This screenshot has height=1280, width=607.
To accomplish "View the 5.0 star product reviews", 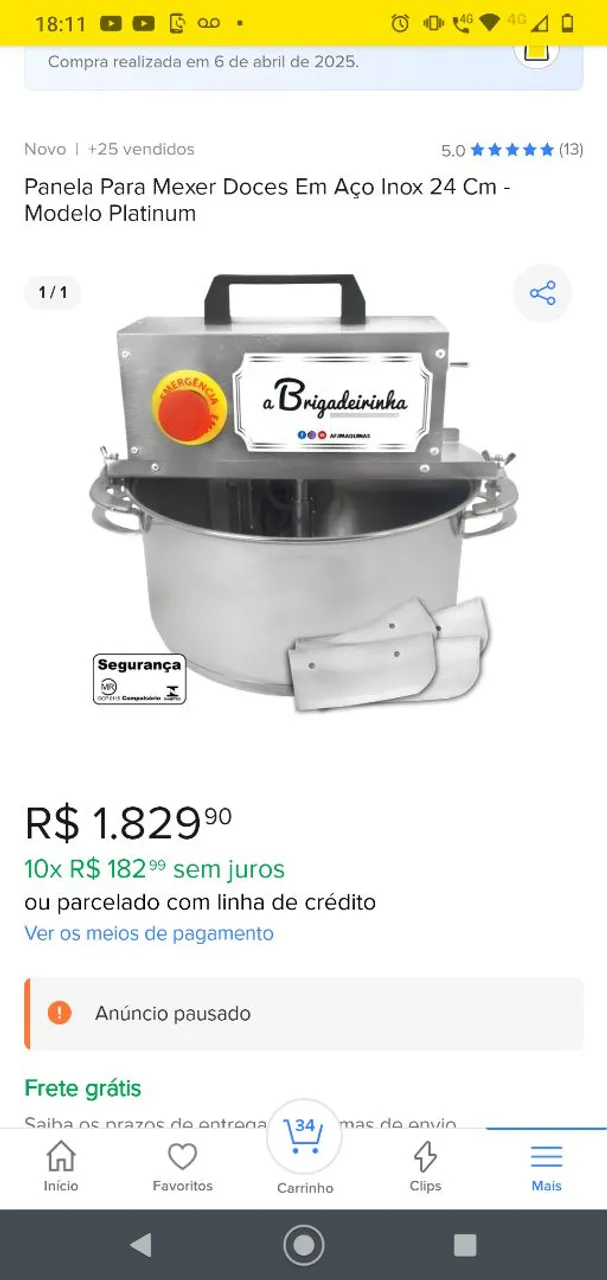I will (x=512, y=150).
